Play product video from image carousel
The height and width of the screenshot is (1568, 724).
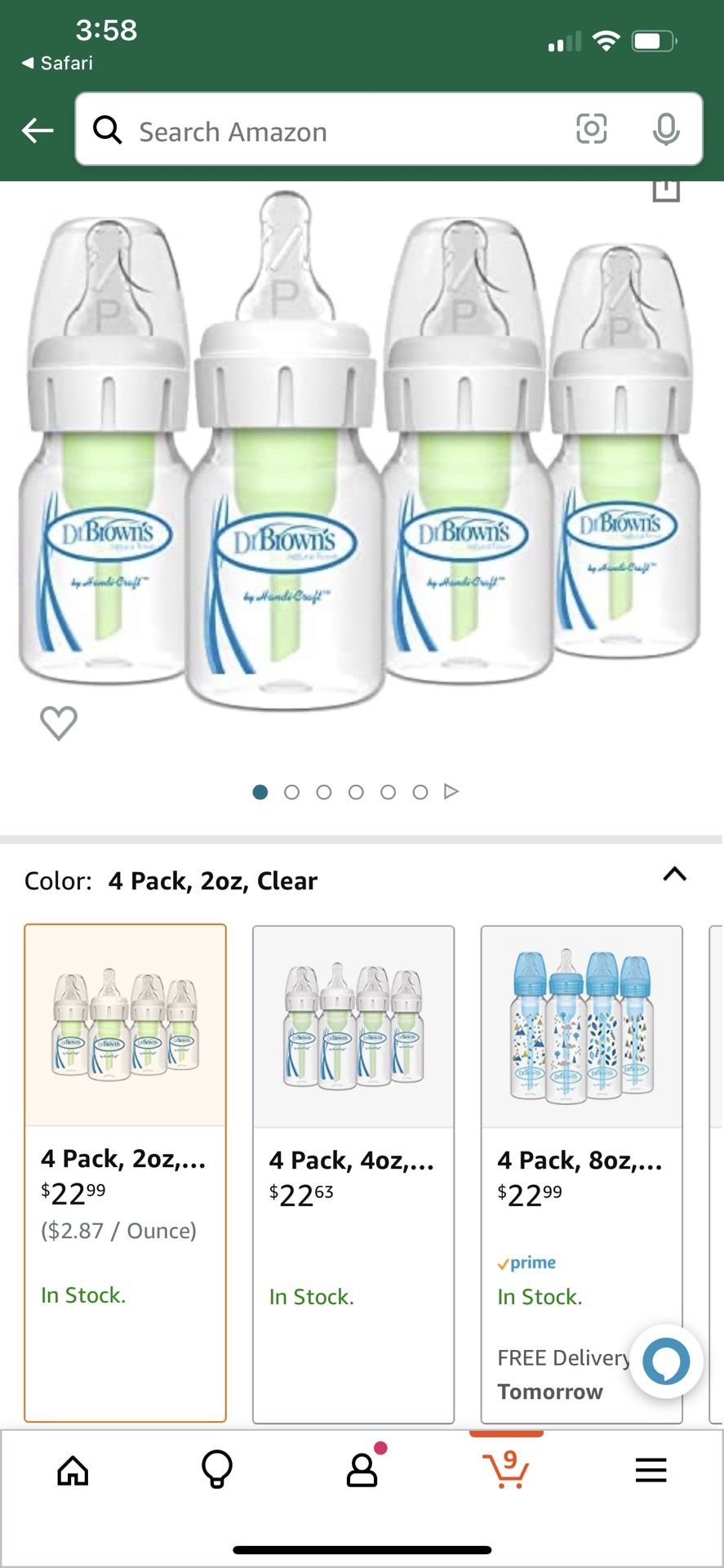coord(451,791)
